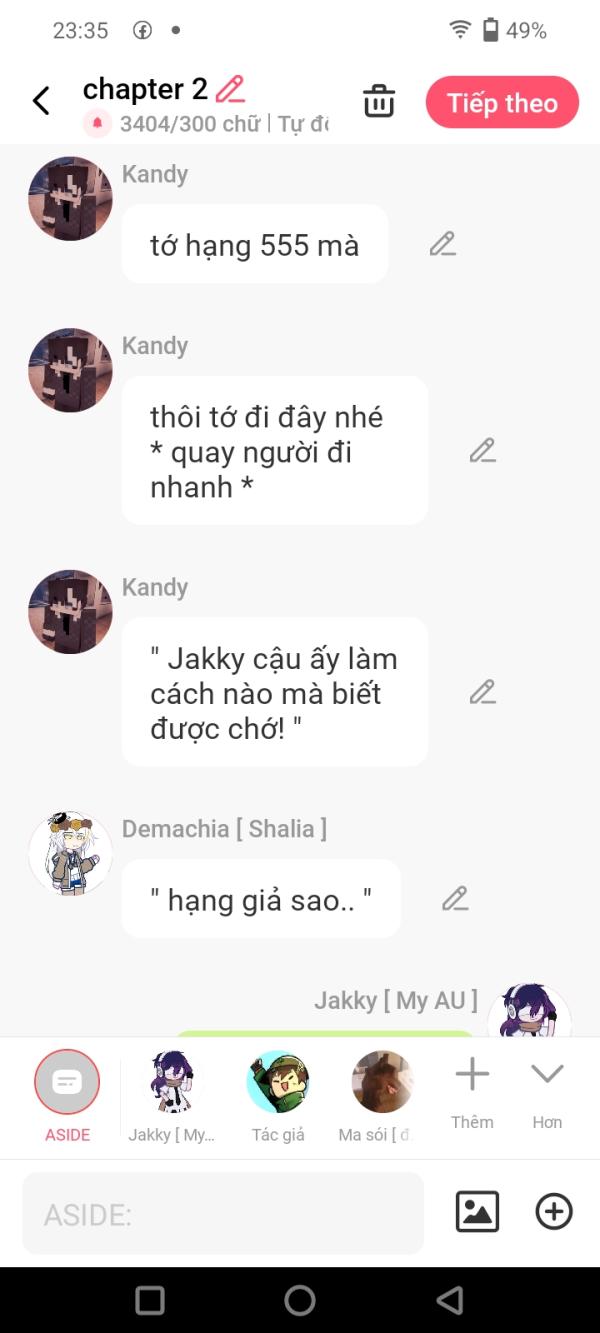Focus the ASIDE text input field
The width and height of the screenshot is (600, 1333).
coord(223,1214)
